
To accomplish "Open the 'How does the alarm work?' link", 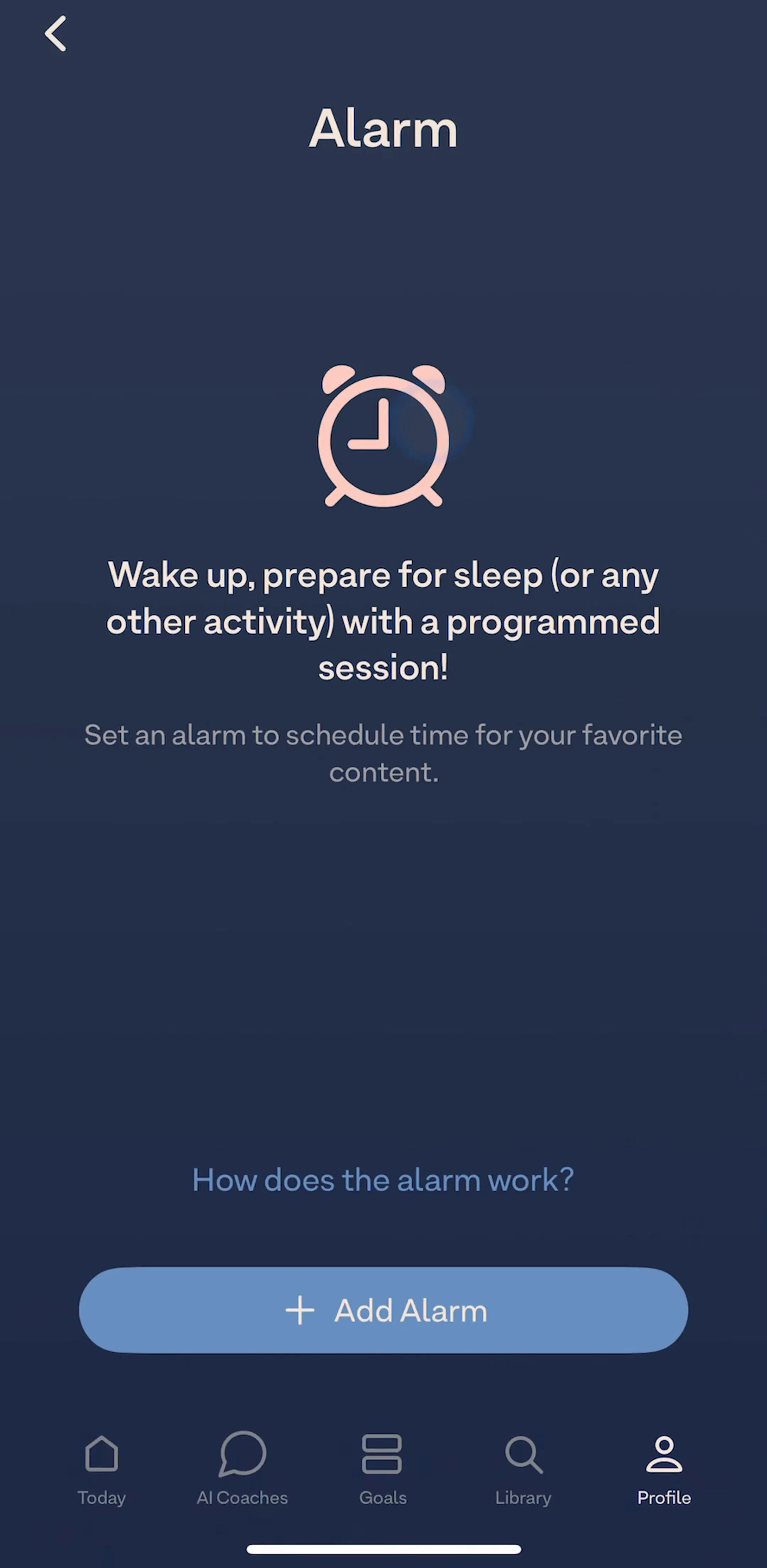I will 383,1180.
